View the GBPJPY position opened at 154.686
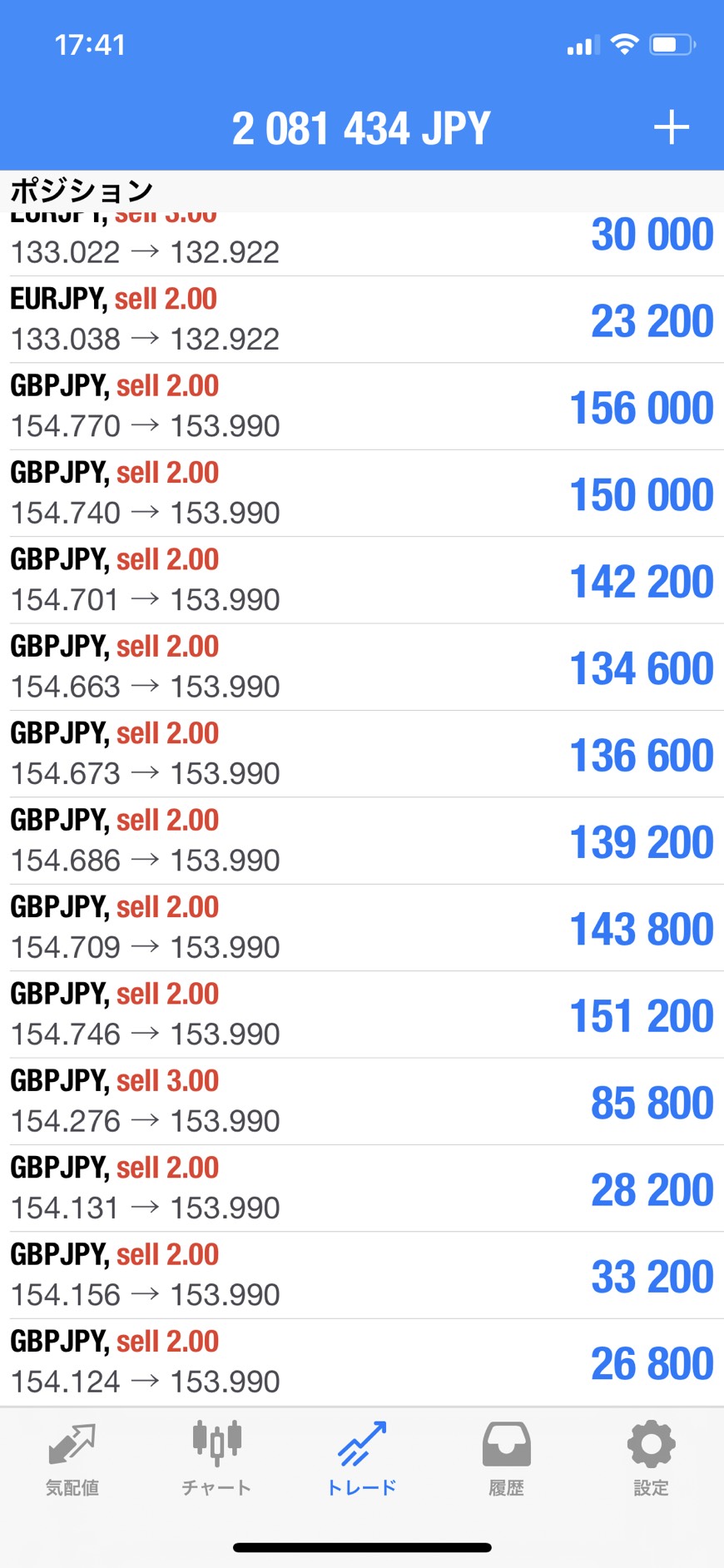724x1568 pixels. [x=362, y=841]
